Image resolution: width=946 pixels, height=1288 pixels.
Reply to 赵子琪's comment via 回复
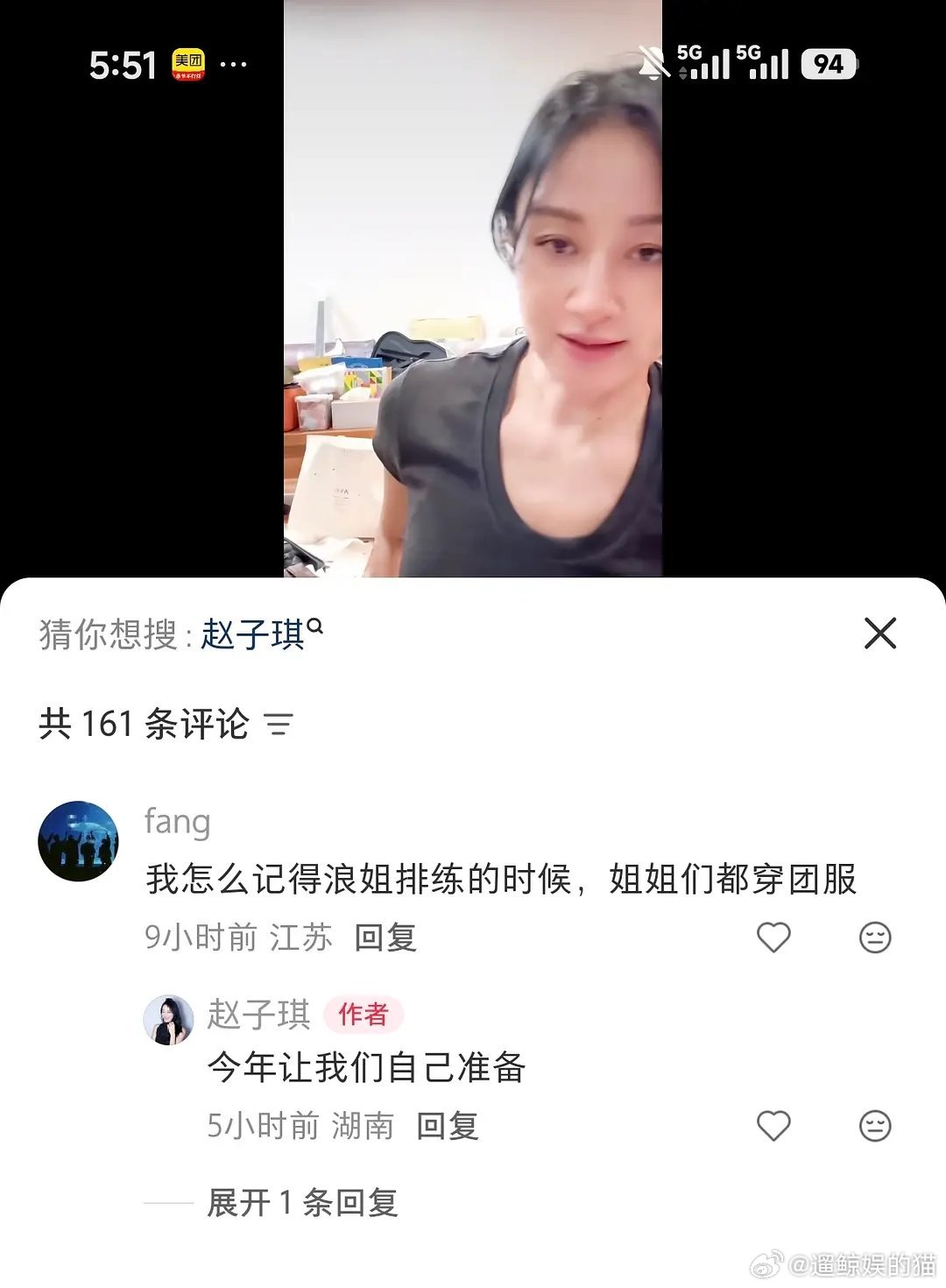(x=448, y=1126)
